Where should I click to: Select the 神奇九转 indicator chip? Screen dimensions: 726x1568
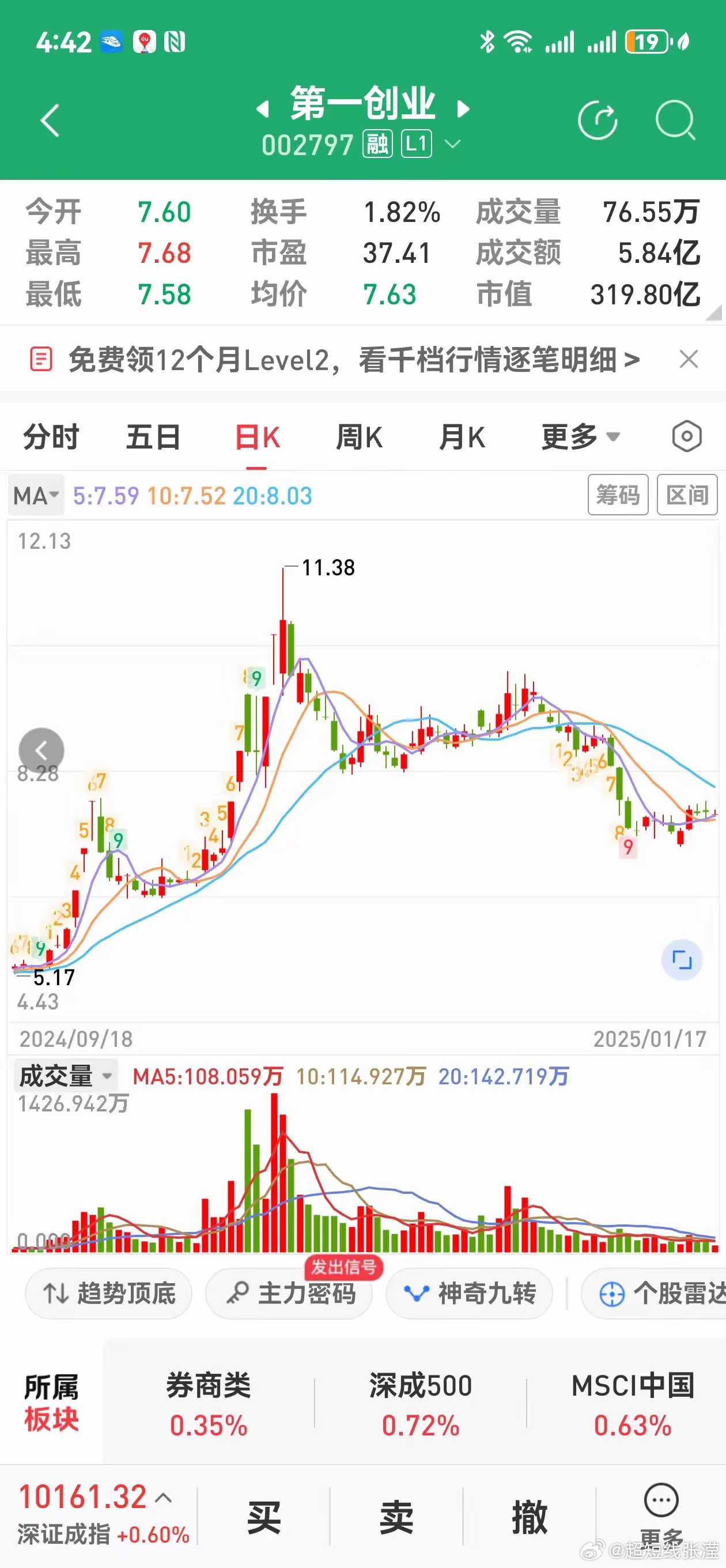coord(469,1294)
